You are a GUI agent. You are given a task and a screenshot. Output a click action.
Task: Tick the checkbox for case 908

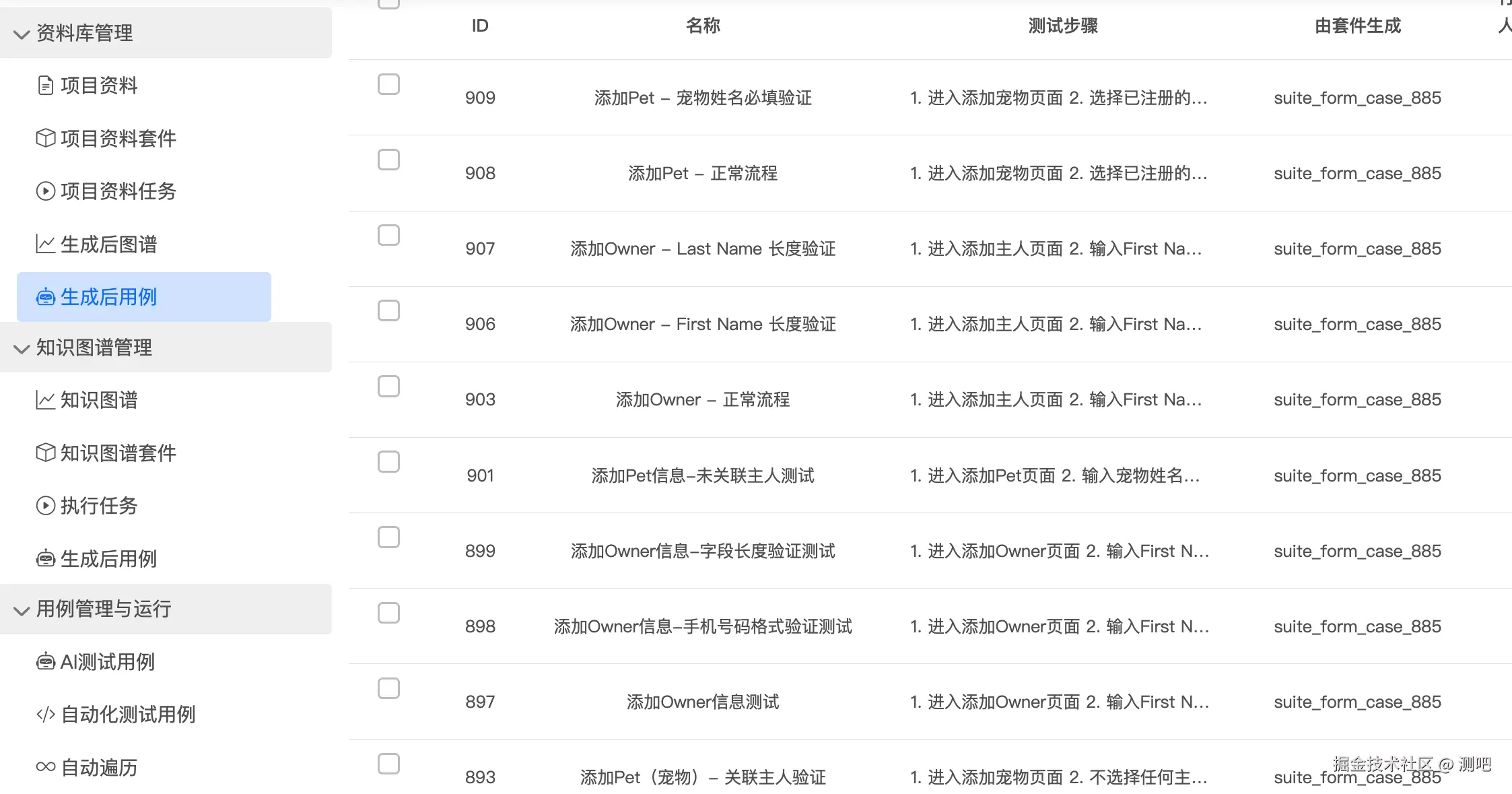pyautogui.click(x=388, y=160)
